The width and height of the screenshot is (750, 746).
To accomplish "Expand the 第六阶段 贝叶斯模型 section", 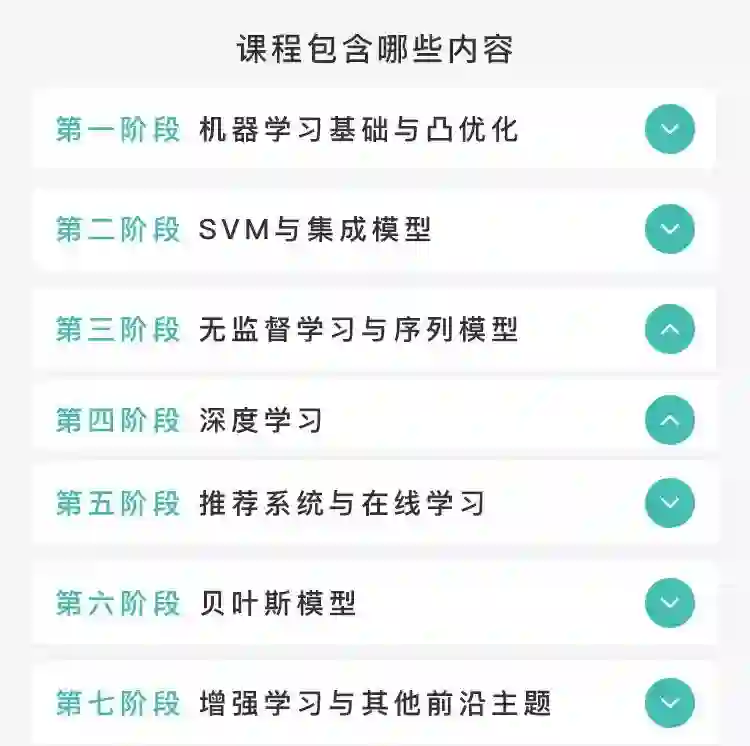I will 669,603.
